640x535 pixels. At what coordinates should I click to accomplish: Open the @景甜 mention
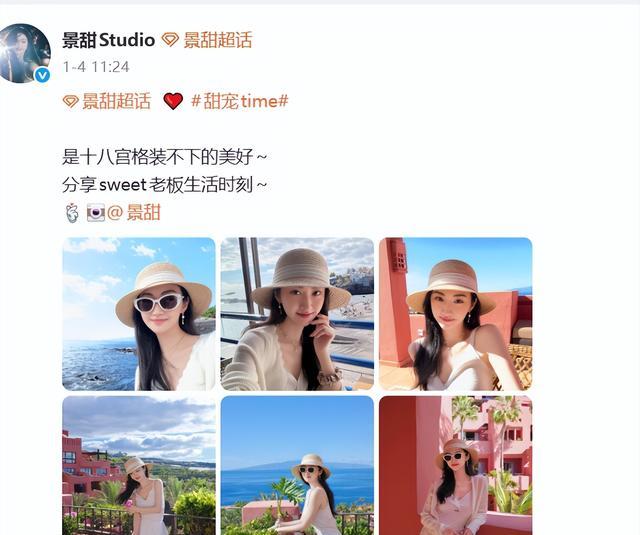coord(134,212)
